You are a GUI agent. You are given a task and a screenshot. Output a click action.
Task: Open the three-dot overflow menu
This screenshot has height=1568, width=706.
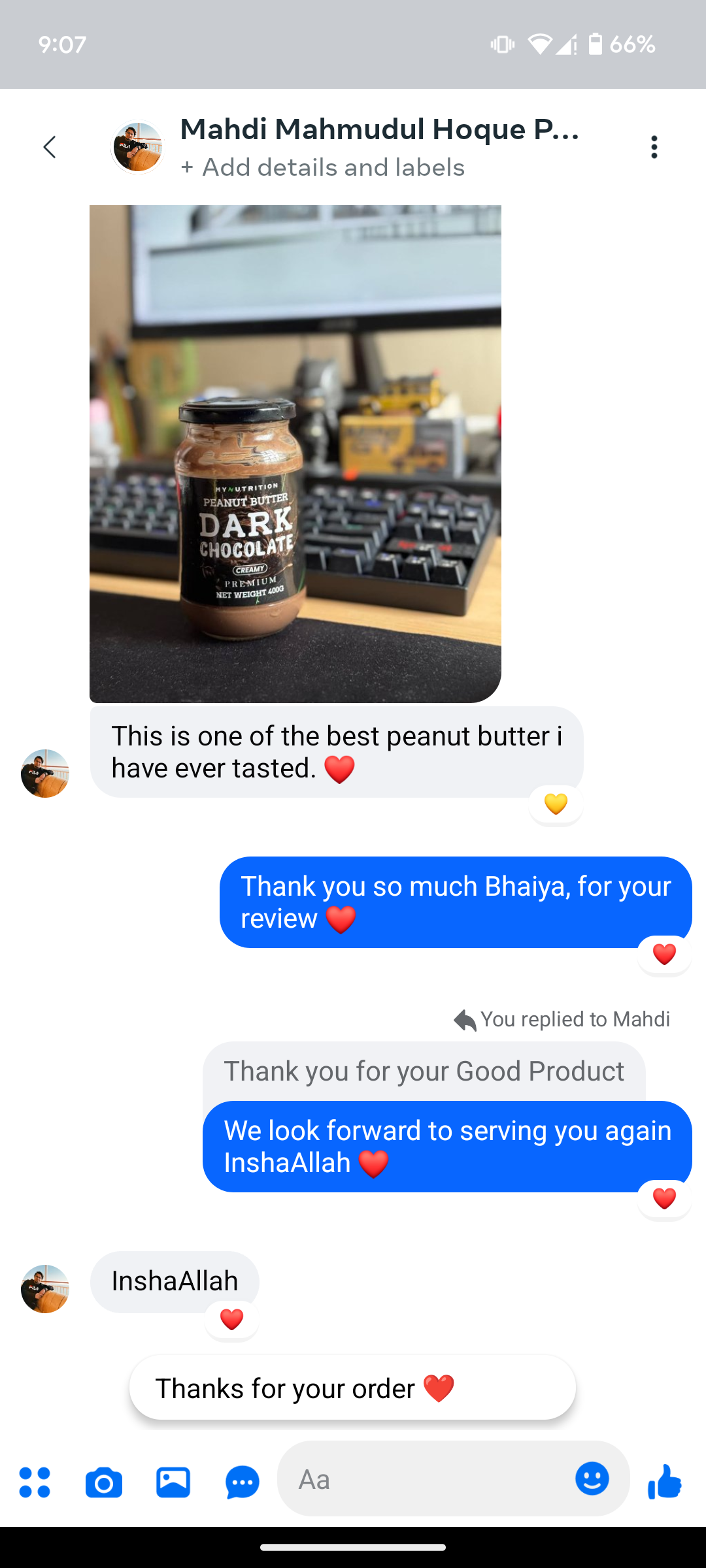point(654,147)
